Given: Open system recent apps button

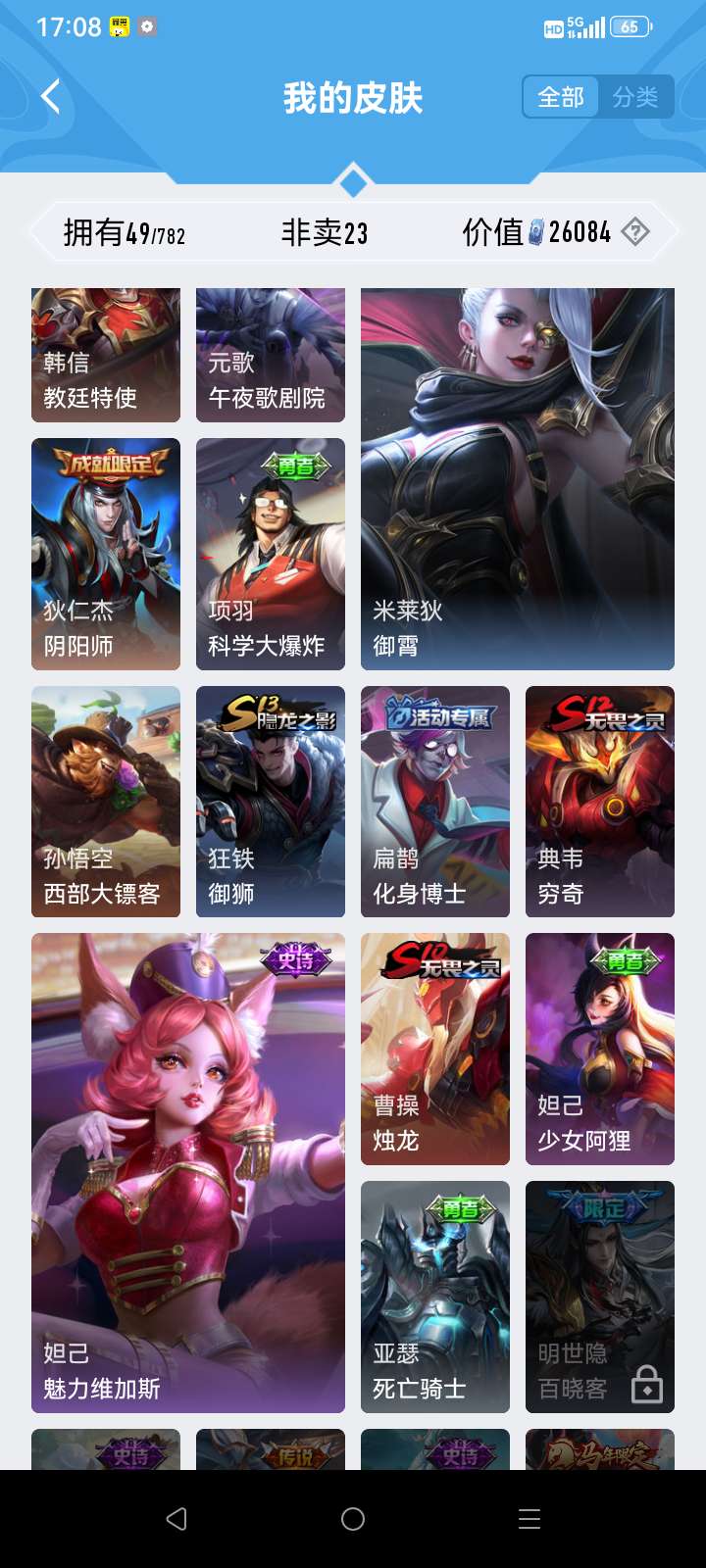Looking at the screenshot, I should (x=529, y=1519).
